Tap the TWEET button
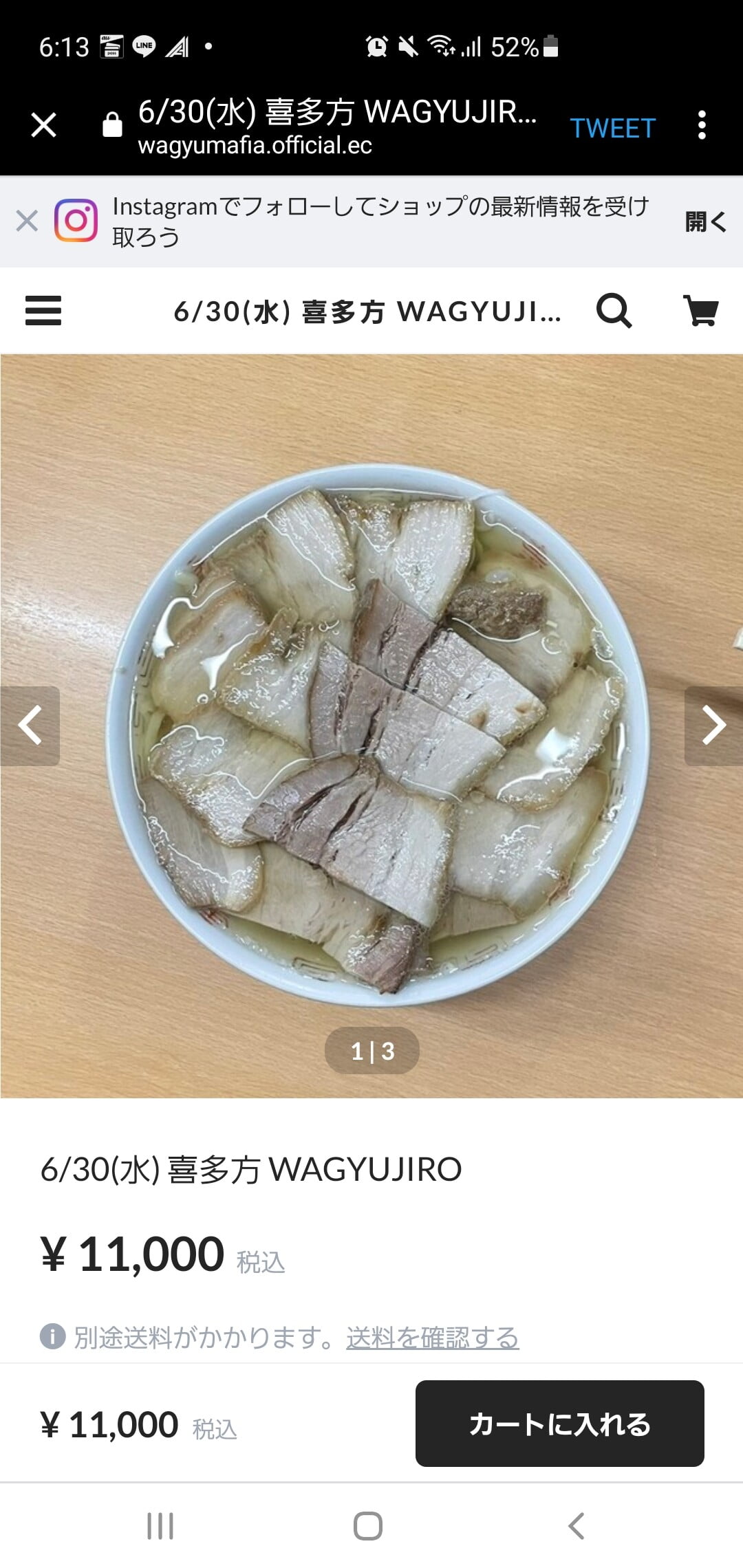The image size is (743, 1568). [x=612, y=128]
